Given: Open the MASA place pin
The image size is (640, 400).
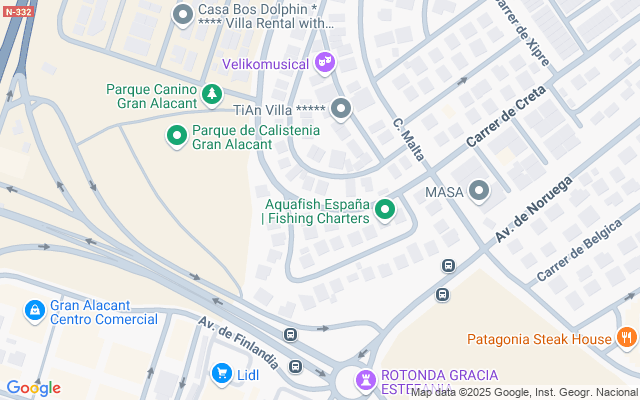Looking at the screenshot, I should pyautogui.click(x=479, y=190).
